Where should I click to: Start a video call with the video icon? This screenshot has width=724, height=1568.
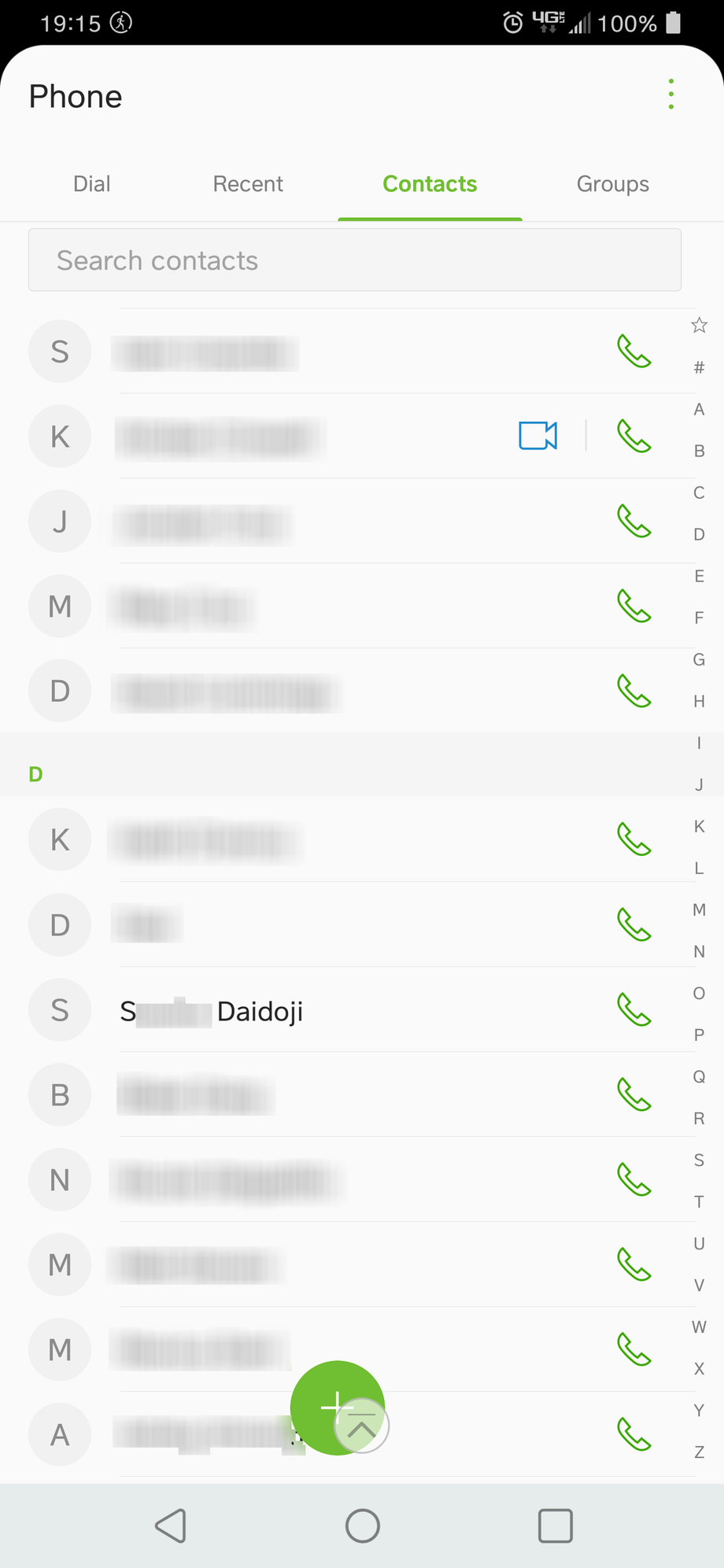click(x=538, y=436)
